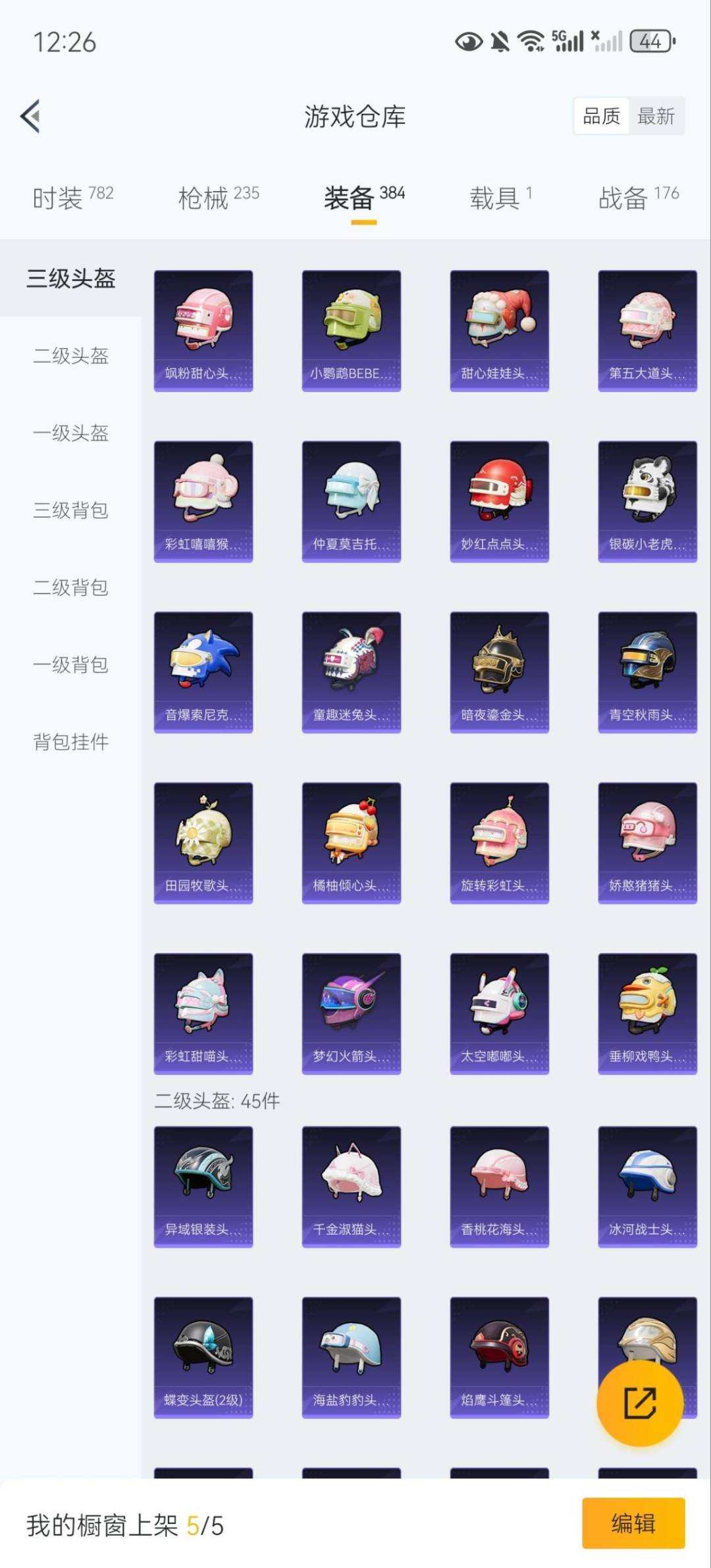View the 蝶变头盔(2级) item
This screenshot has width=711, height=1568.
click(x=203, y=1357)
